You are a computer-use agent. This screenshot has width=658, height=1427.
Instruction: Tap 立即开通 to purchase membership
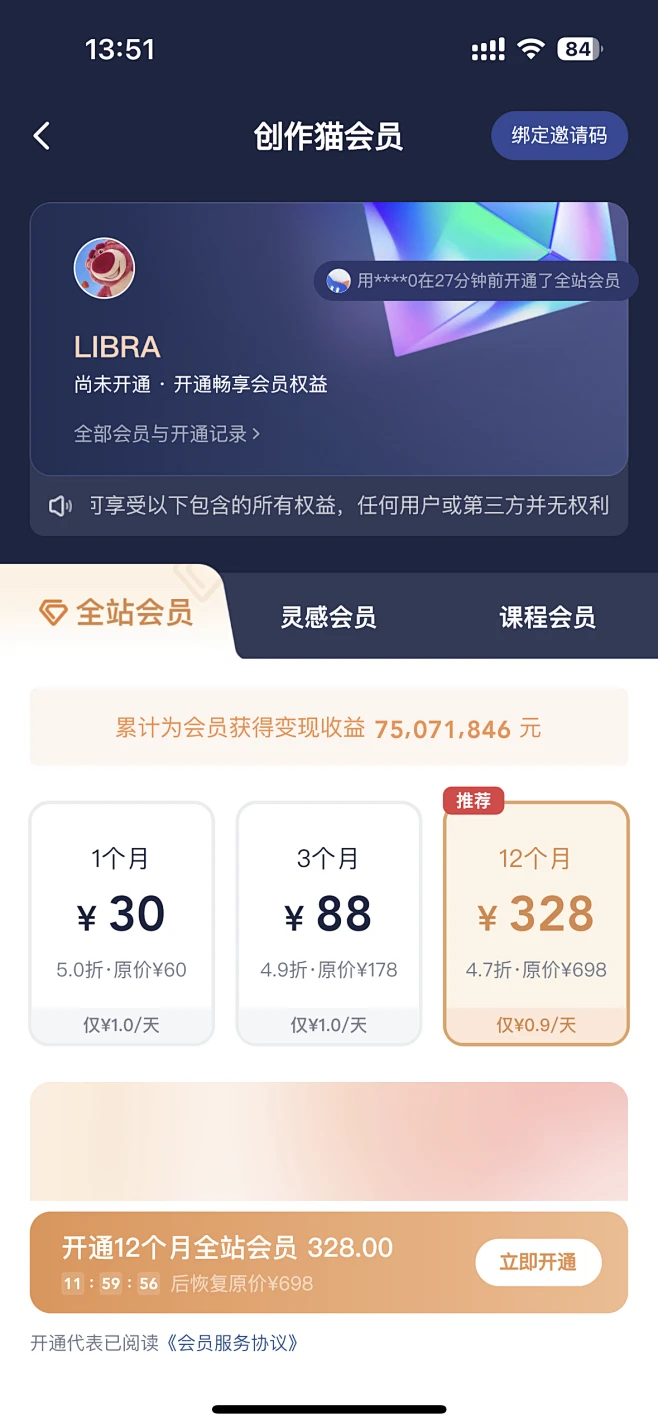537,1262
